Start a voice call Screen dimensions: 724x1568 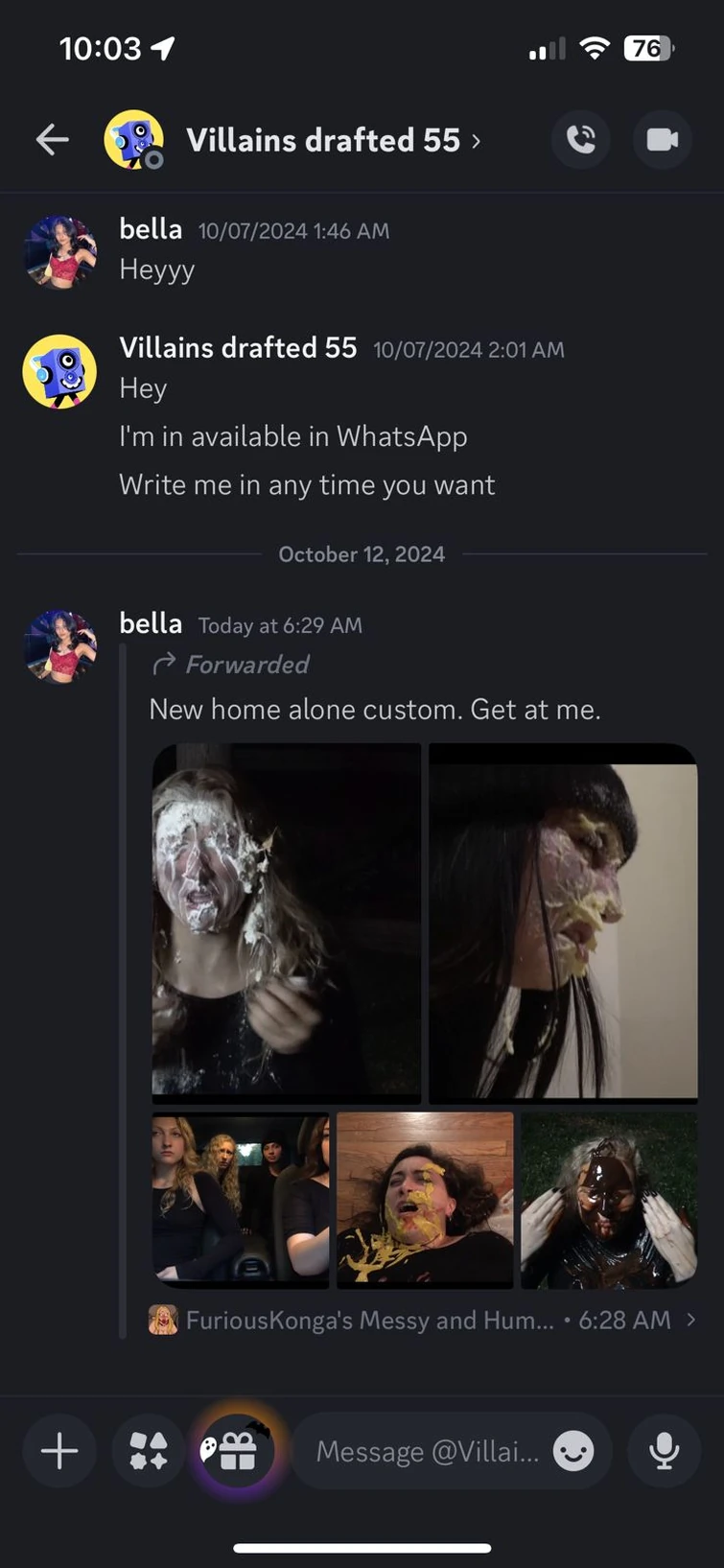pyautogui.click(x=580, y=140)
